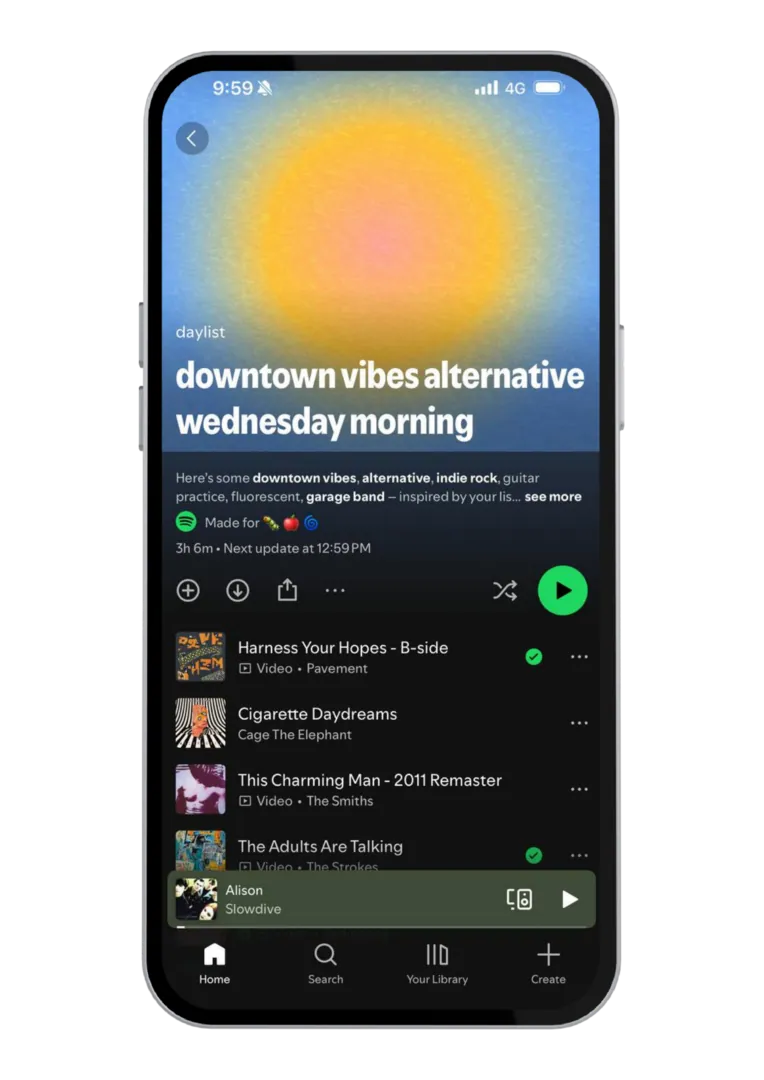The height and width of the screenshot is (1080, 764).
Task: Play the daylist with green button
Action: [x=562, y=591]
